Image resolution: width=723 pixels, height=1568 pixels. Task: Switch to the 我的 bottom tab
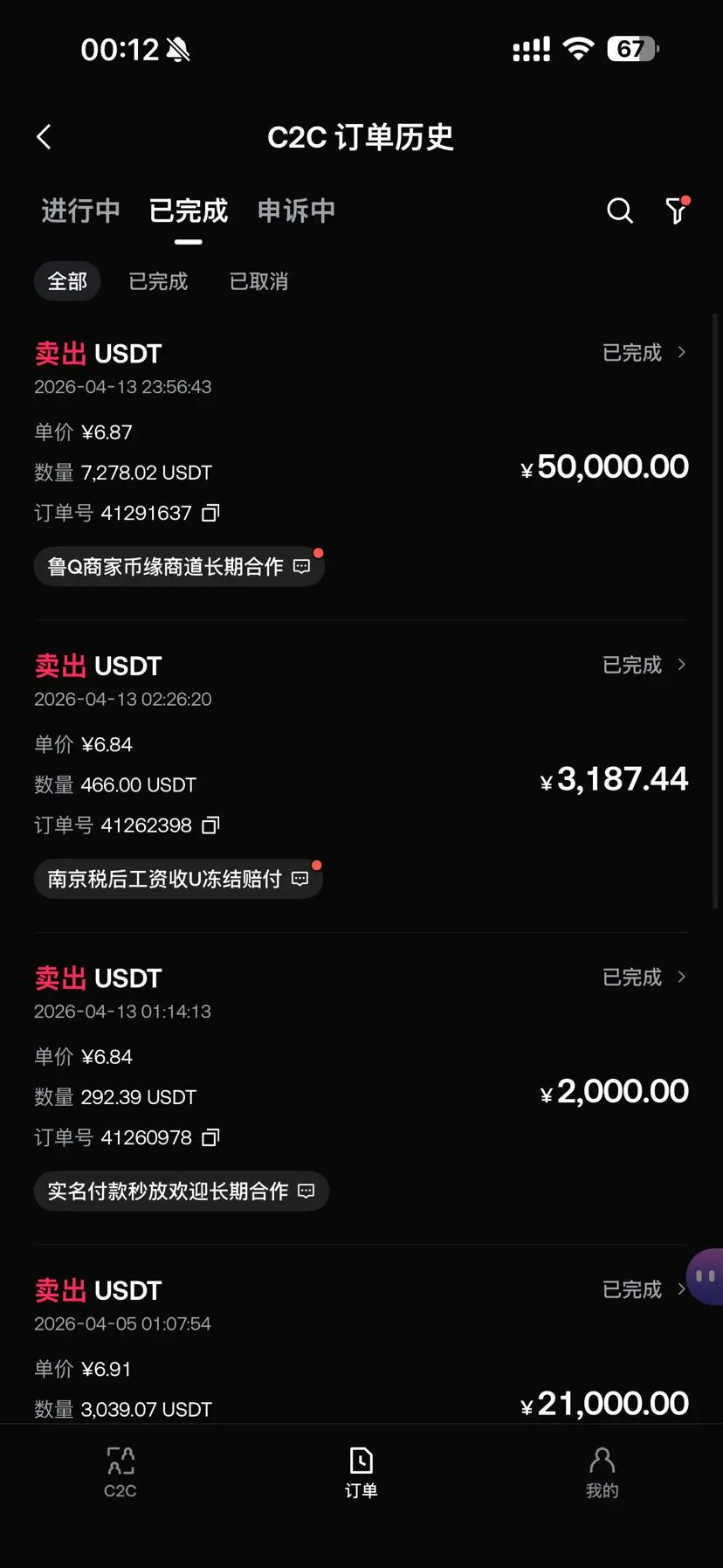click(x=602, y=1473)
